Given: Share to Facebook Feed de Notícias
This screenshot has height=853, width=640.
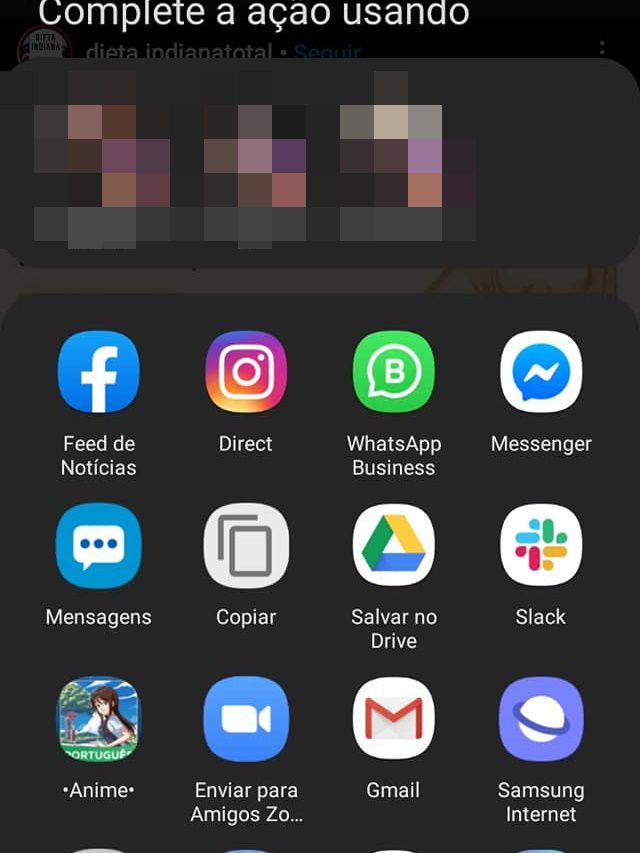Looking at the screenshot, I should click(98, 372).
